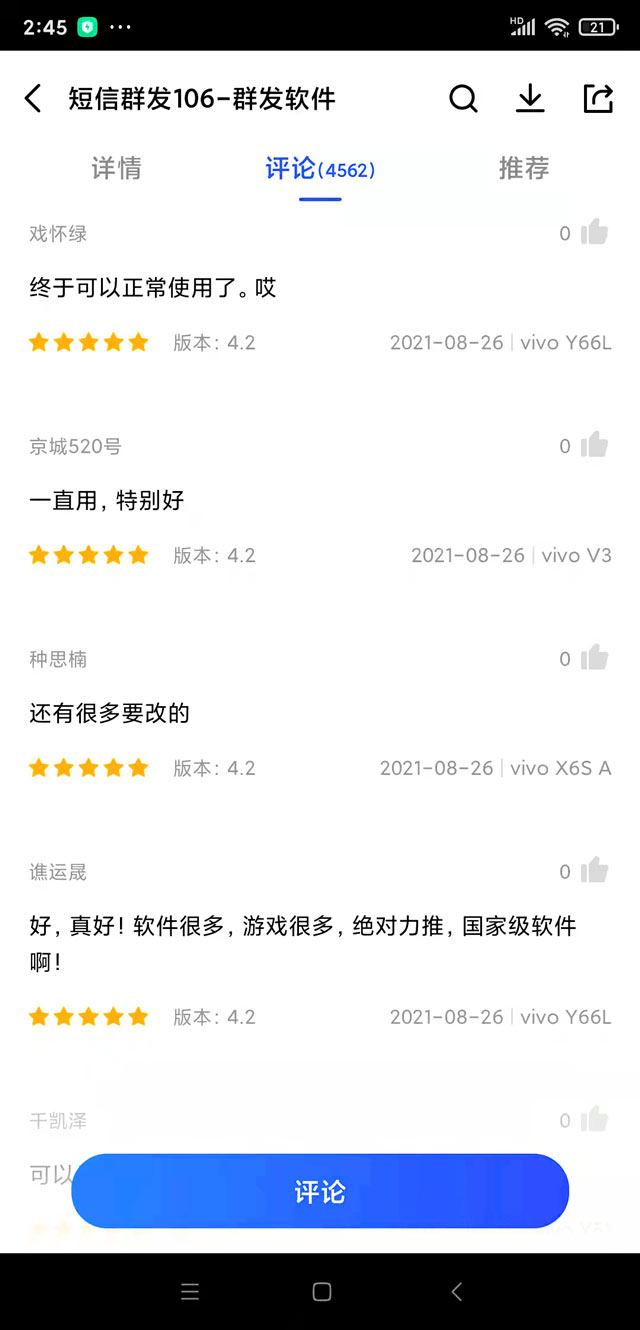Switch to the 详情 tab

coord(117,168)
